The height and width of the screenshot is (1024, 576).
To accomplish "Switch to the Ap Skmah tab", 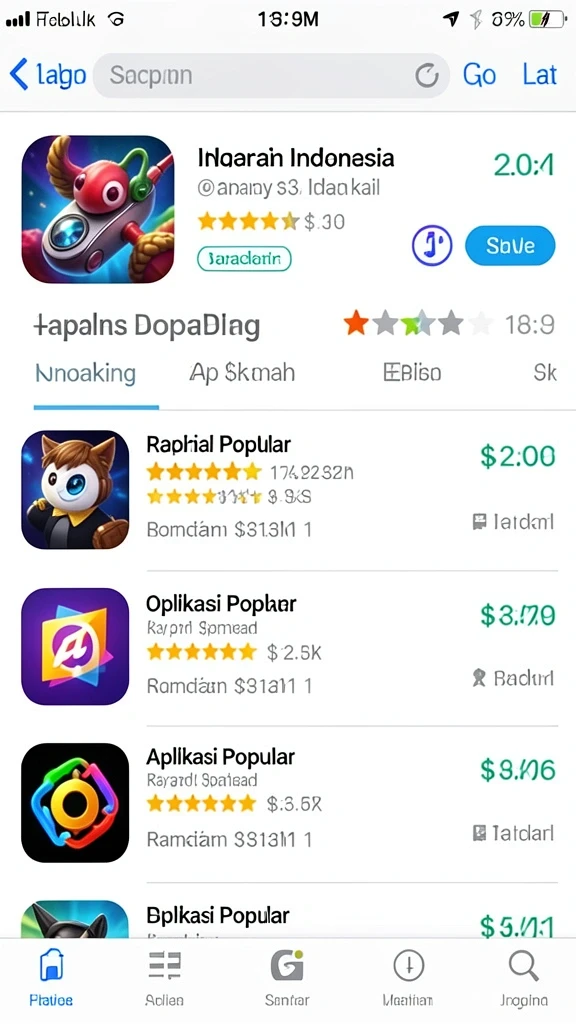I will [242, 374].
